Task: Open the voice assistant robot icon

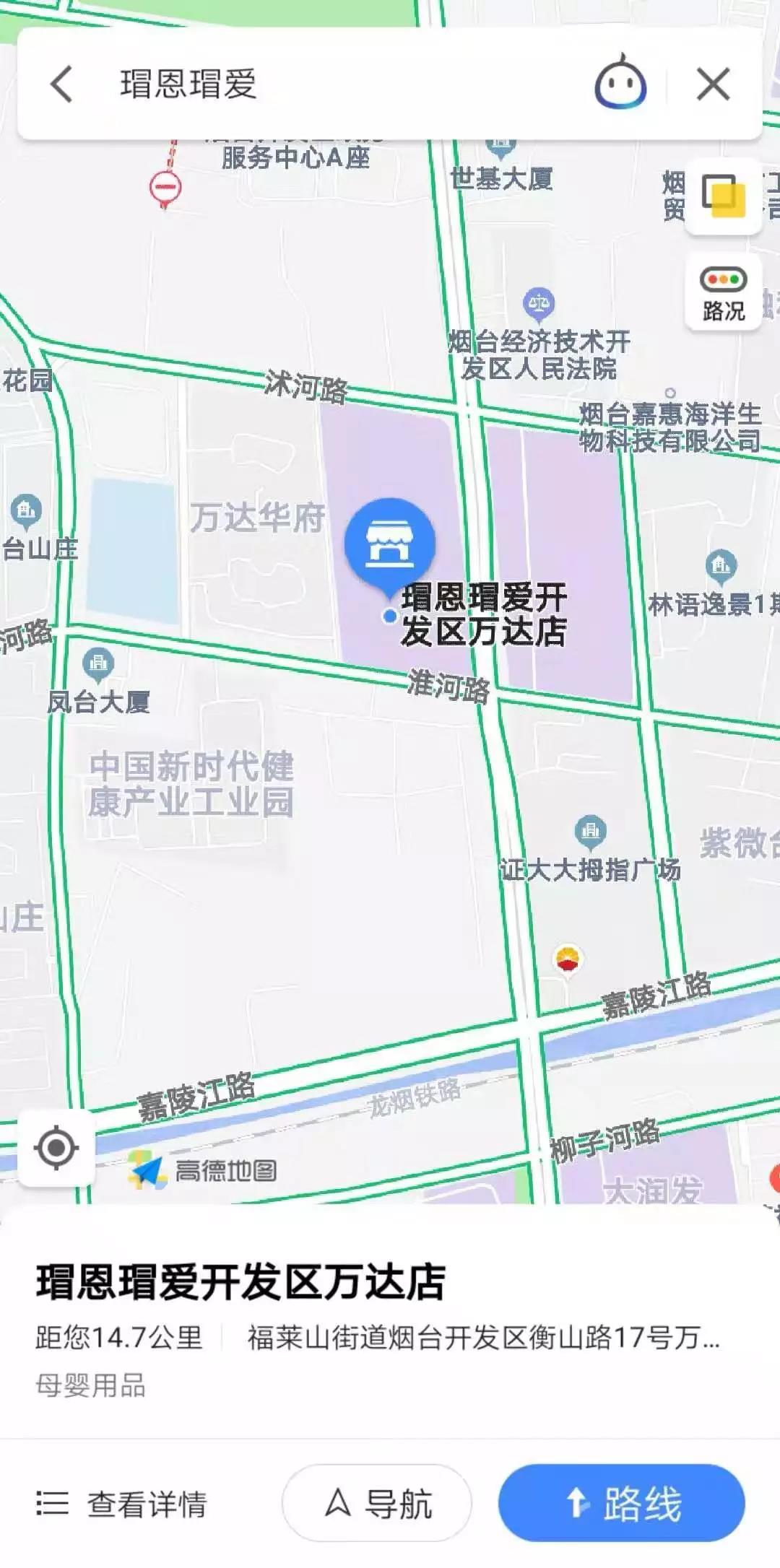Action: click(620, 84)
